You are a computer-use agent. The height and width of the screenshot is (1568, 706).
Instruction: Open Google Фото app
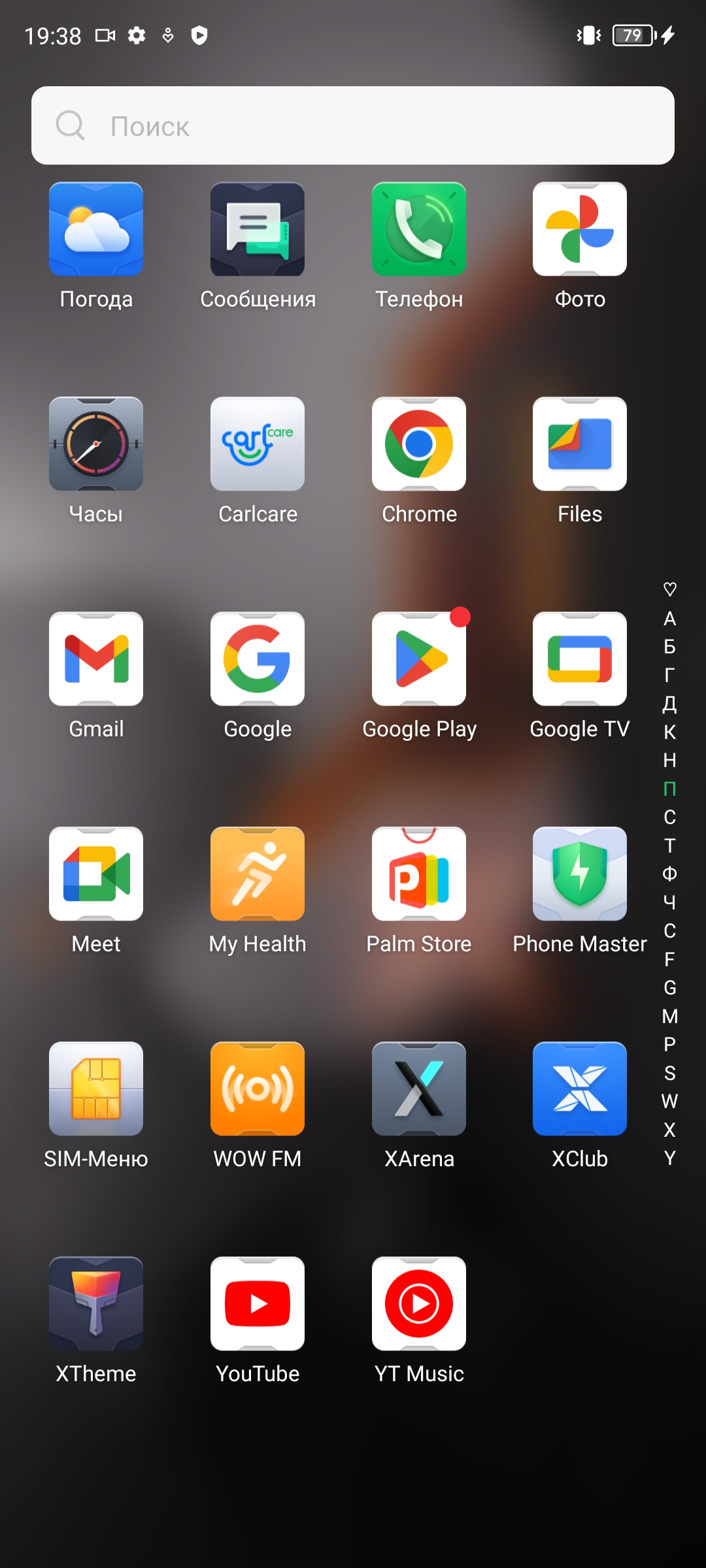coord(580,229)
